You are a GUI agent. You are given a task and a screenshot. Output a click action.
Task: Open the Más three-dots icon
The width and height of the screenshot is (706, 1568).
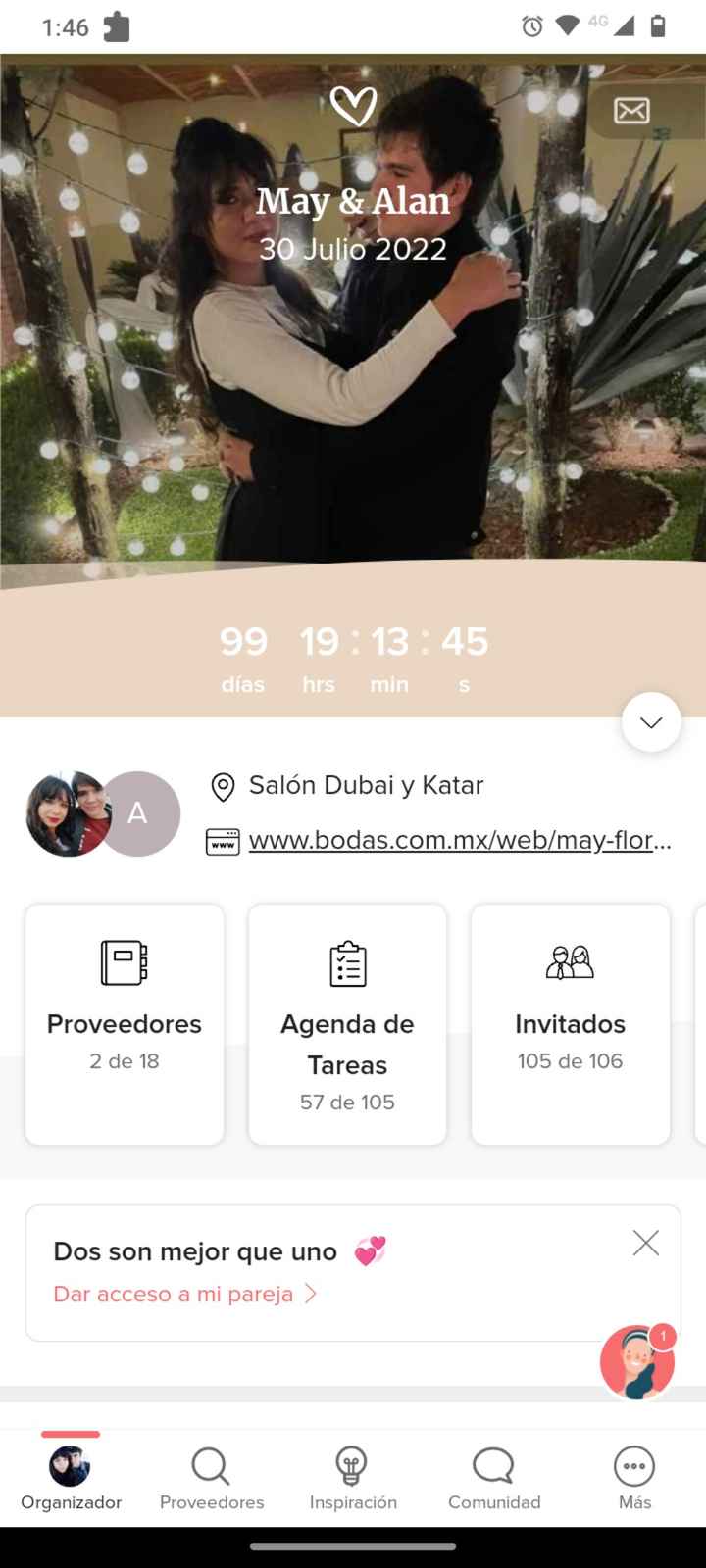click(633, 1467)
